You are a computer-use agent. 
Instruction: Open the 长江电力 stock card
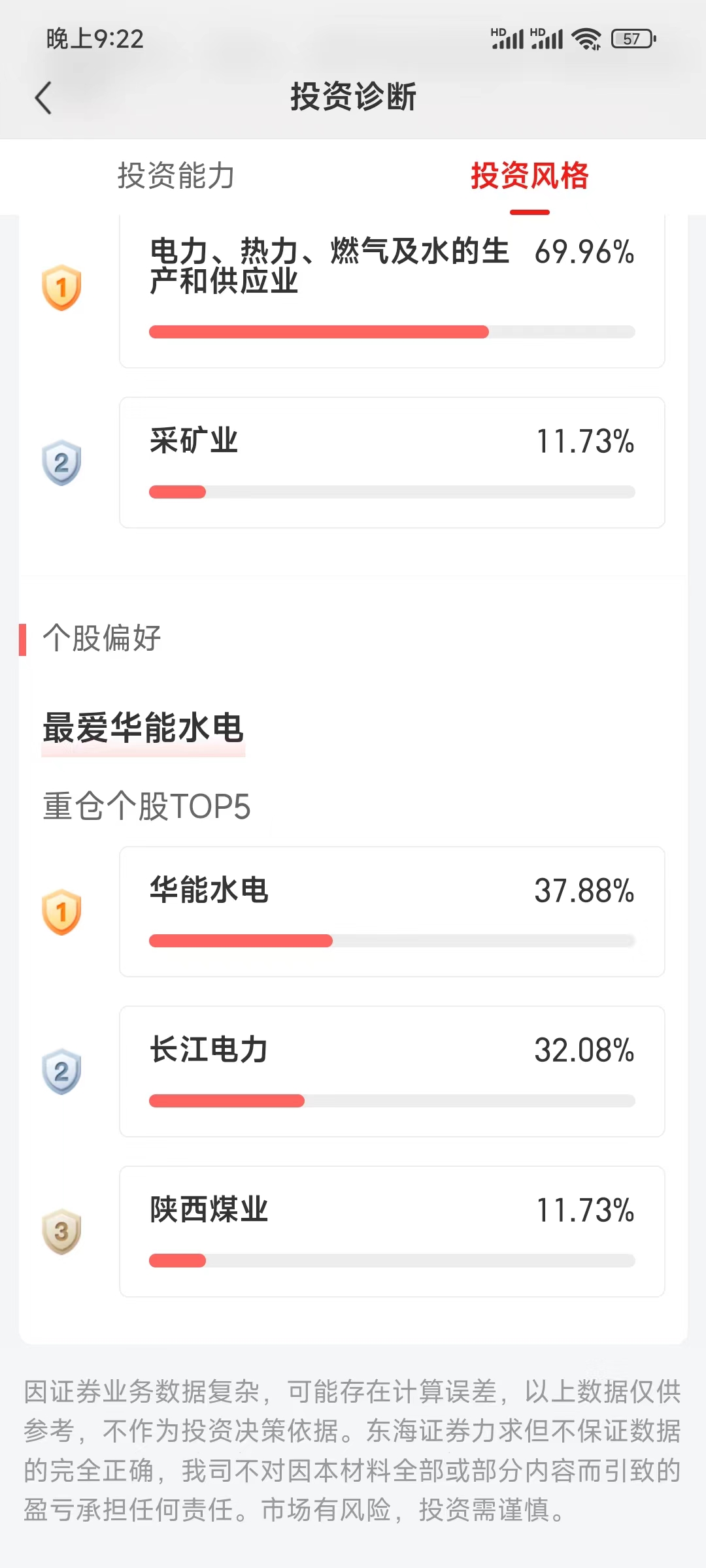pyautogui.click(x=392, y=1071)
